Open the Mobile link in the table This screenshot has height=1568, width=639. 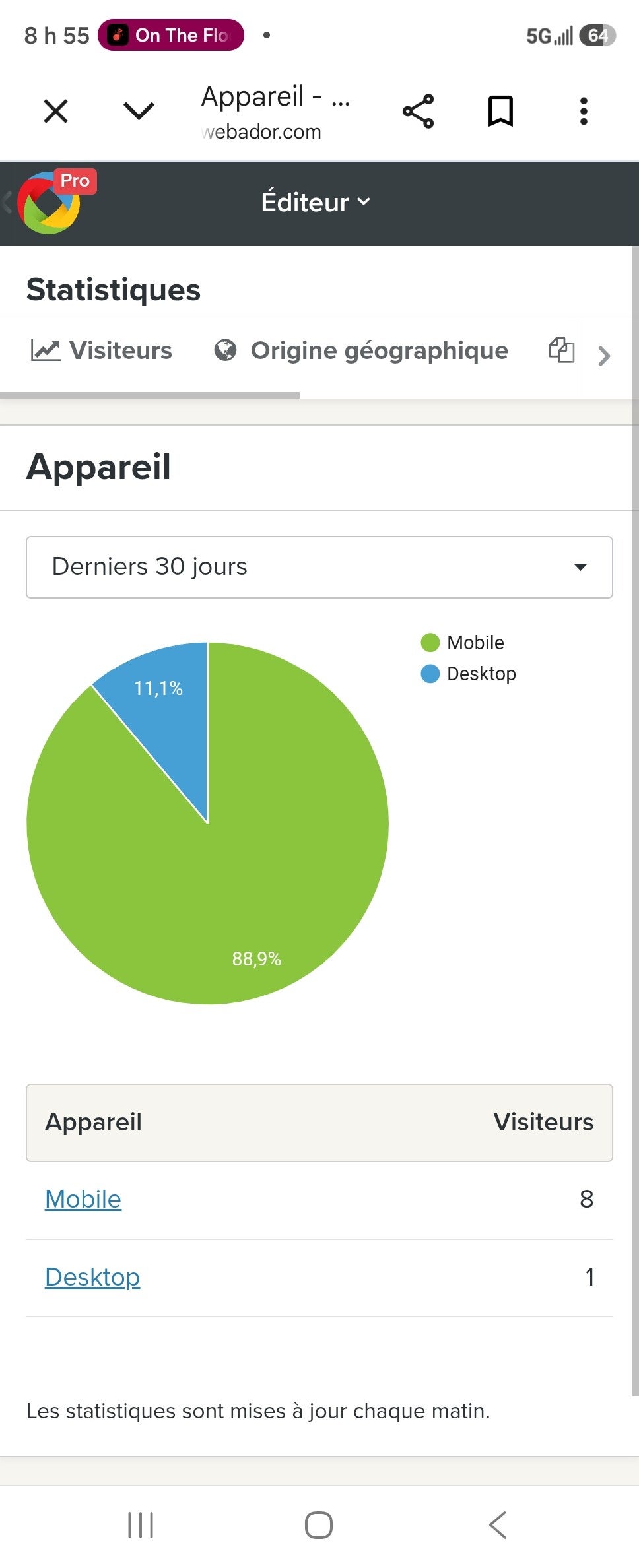point(83,1199)
